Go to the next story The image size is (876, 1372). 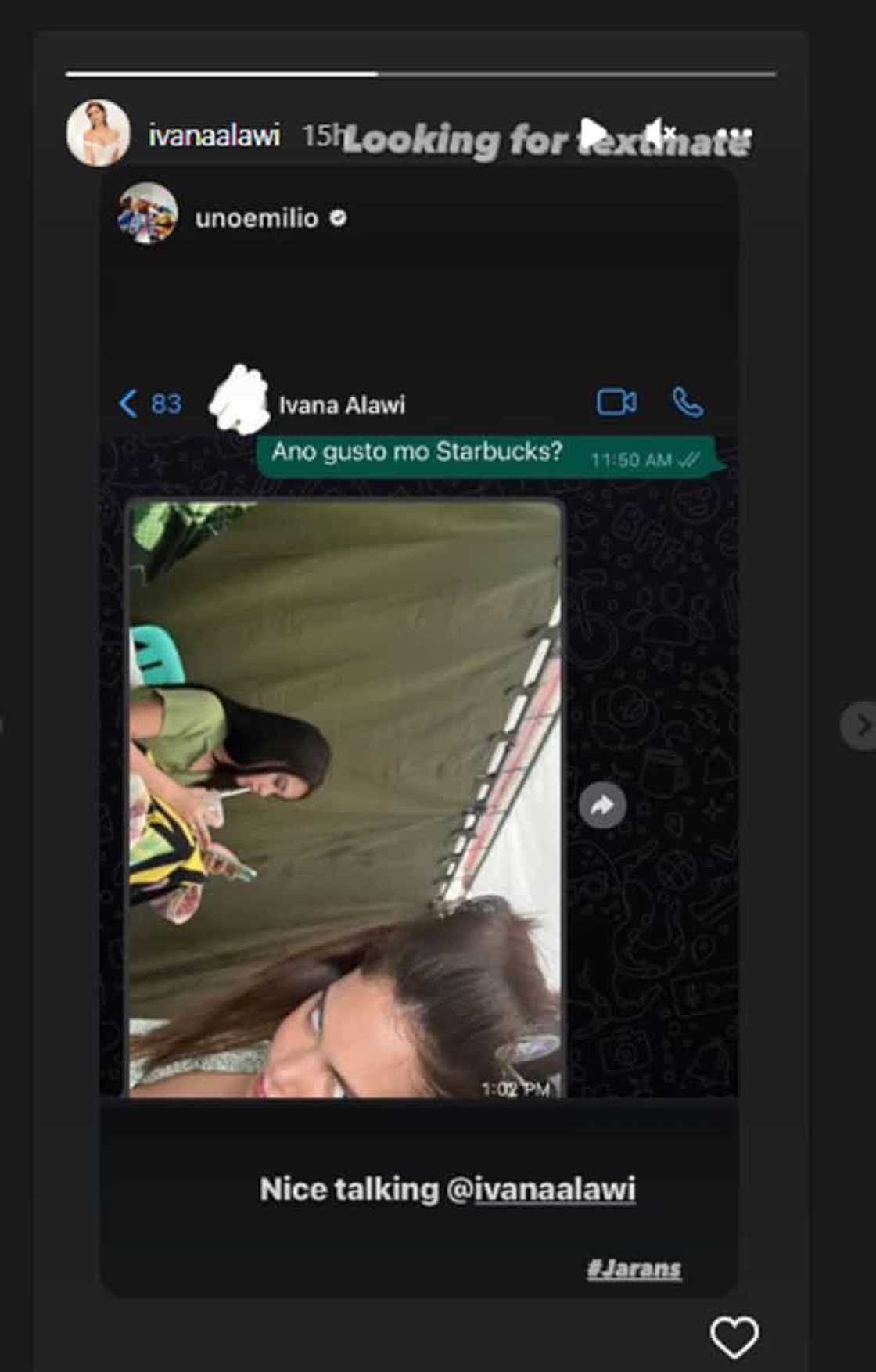pyautogui.click(x=859, y=725)
